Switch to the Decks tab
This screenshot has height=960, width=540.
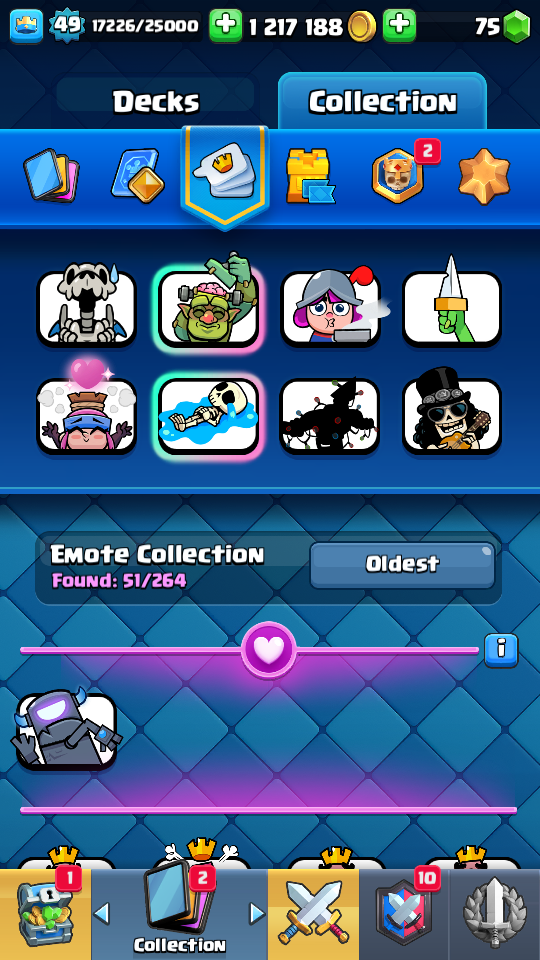[156, 101]
